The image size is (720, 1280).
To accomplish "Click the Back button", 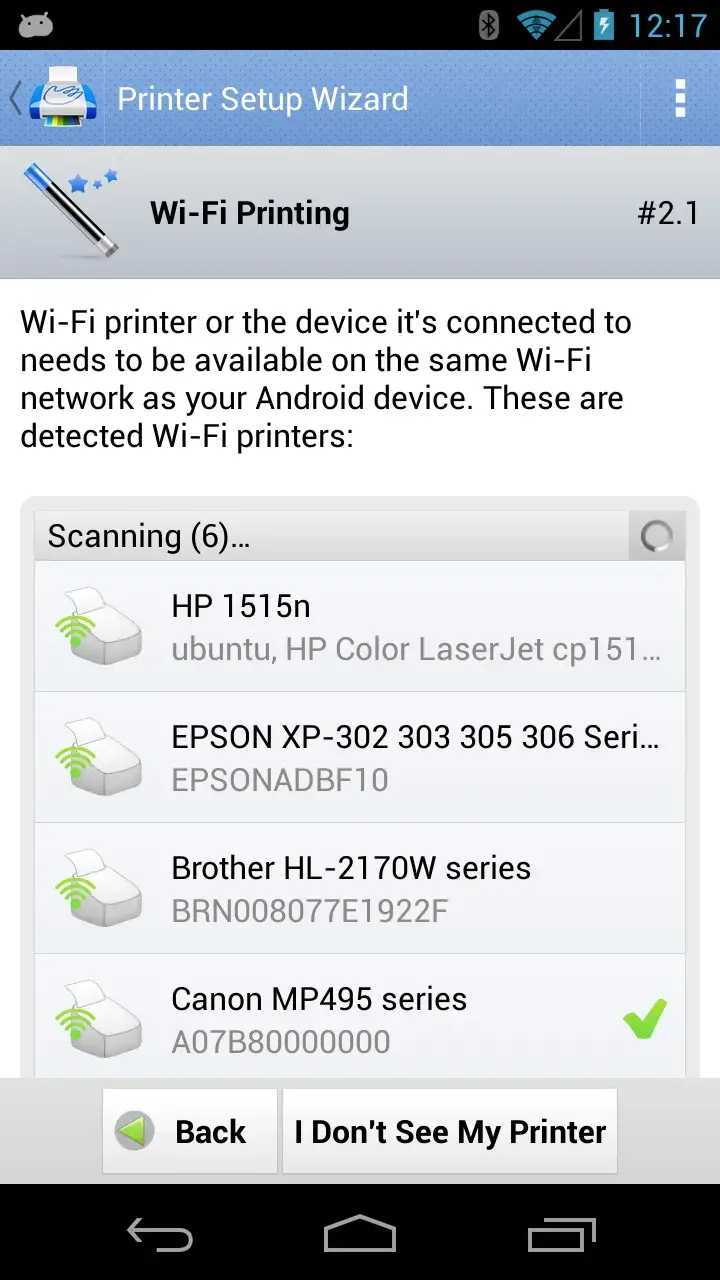I will point(189,1131).
